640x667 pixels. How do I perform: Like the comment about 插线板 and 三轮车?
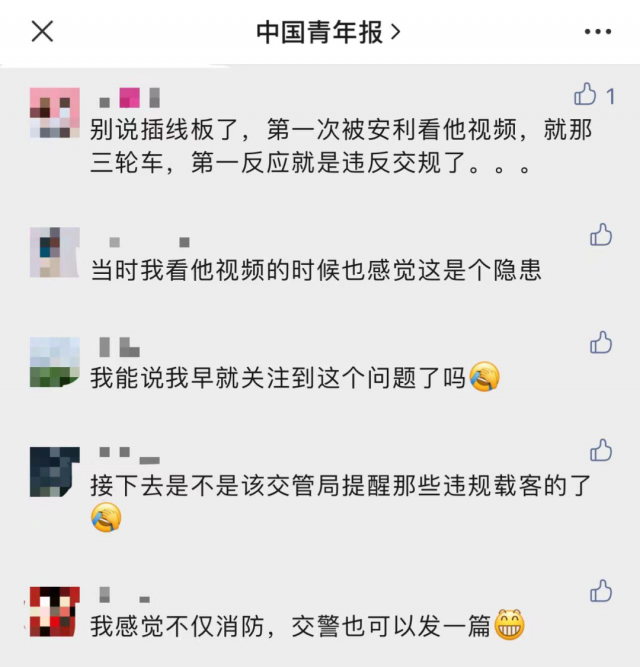(586, 96)
